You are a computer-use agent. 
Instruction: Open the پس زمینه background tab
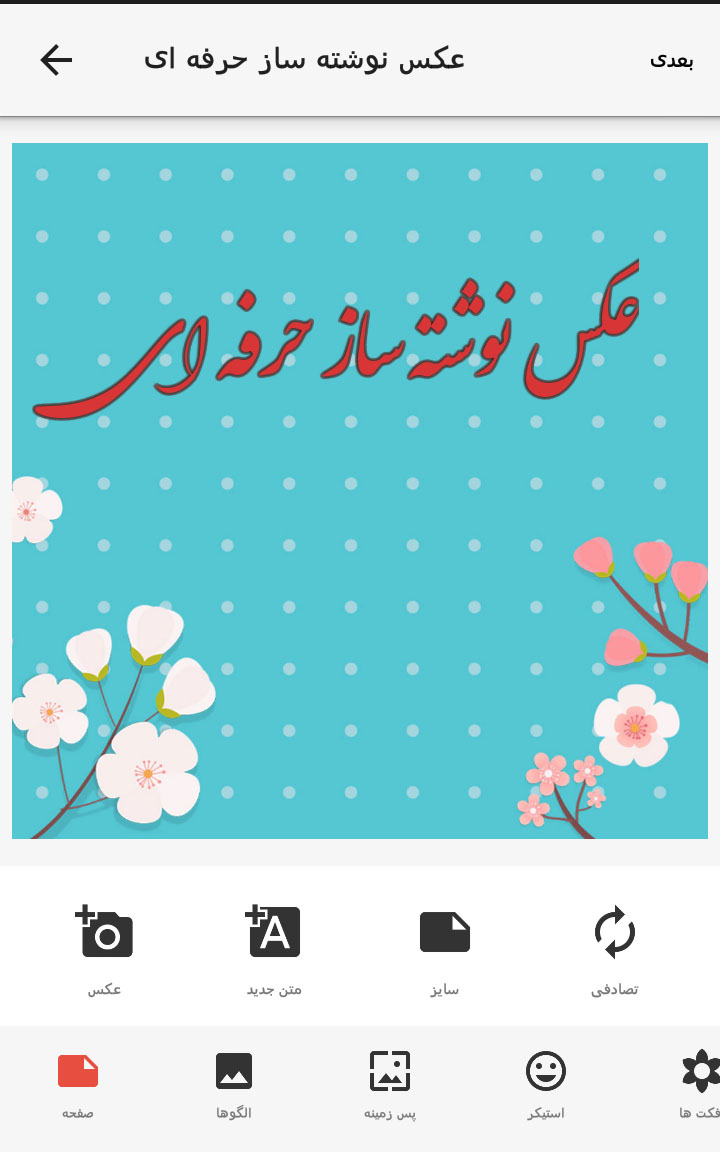click(x=390, y=1086)
